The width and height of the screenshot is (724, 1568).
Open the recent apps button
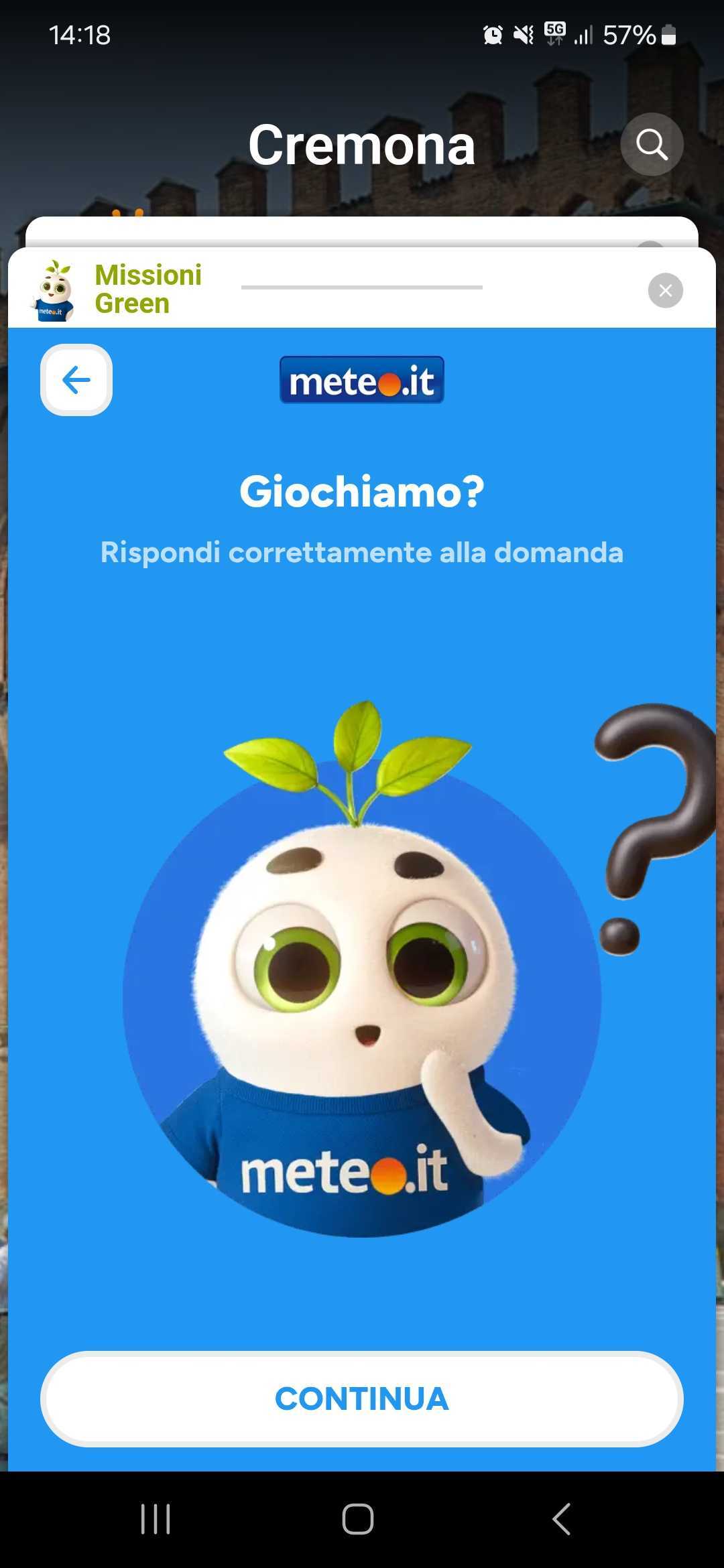(156, 1518)
